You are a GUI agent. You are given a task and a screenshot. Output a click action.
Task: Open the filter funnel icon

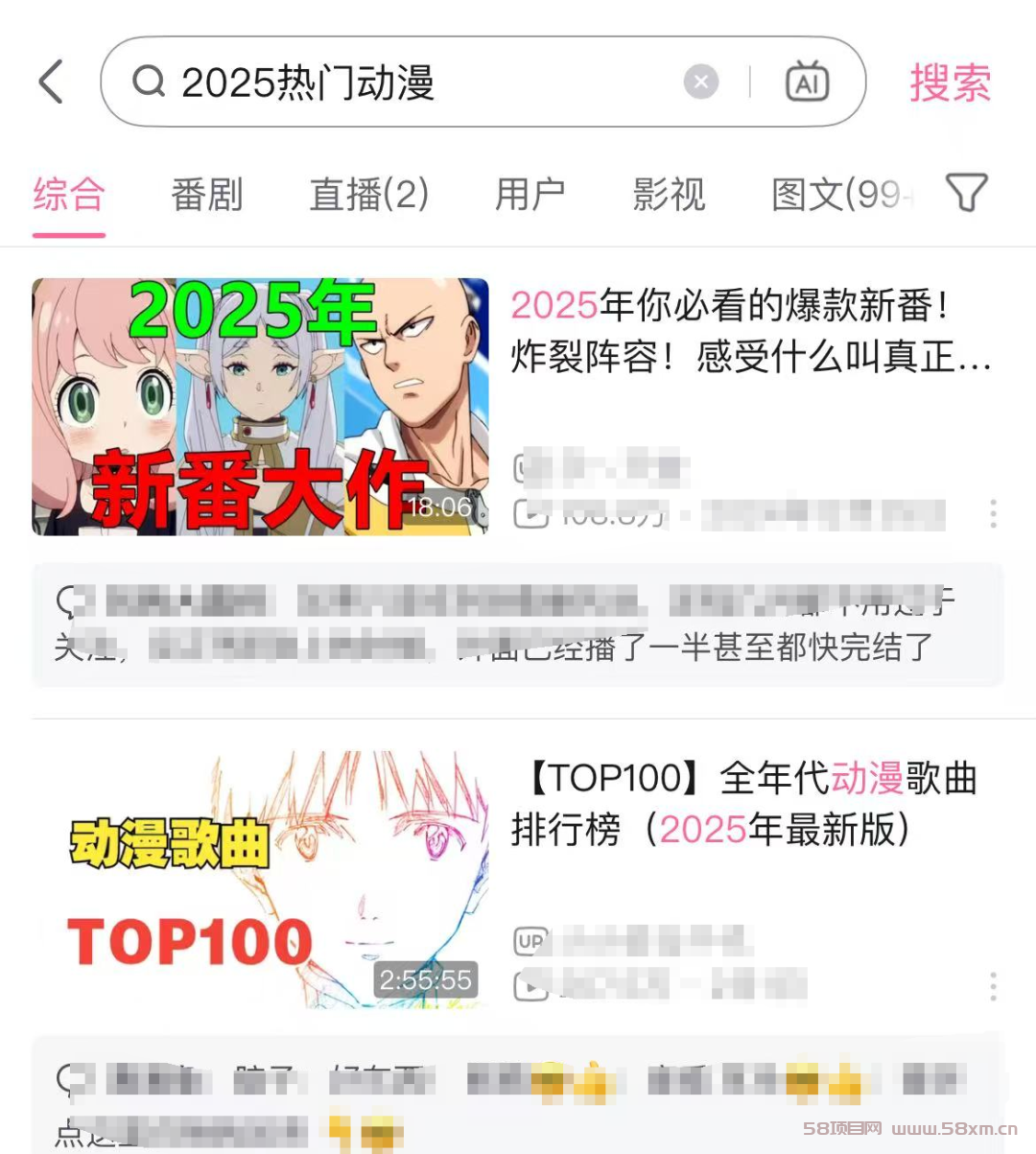click(966, 193)
